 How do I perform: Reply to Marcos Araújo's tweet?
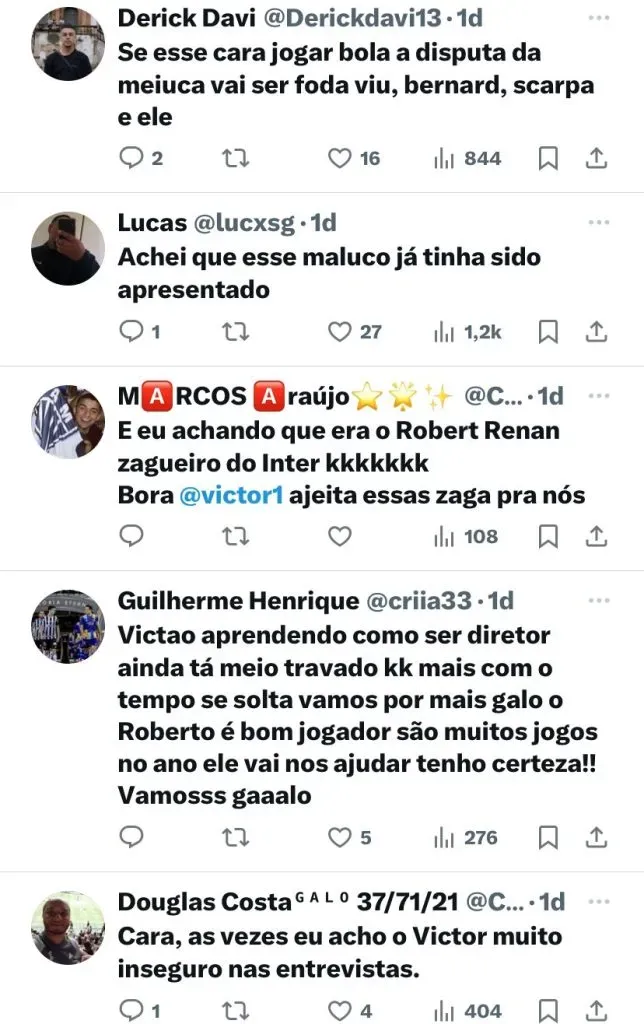pyautogui.click(x=132, y=537)
